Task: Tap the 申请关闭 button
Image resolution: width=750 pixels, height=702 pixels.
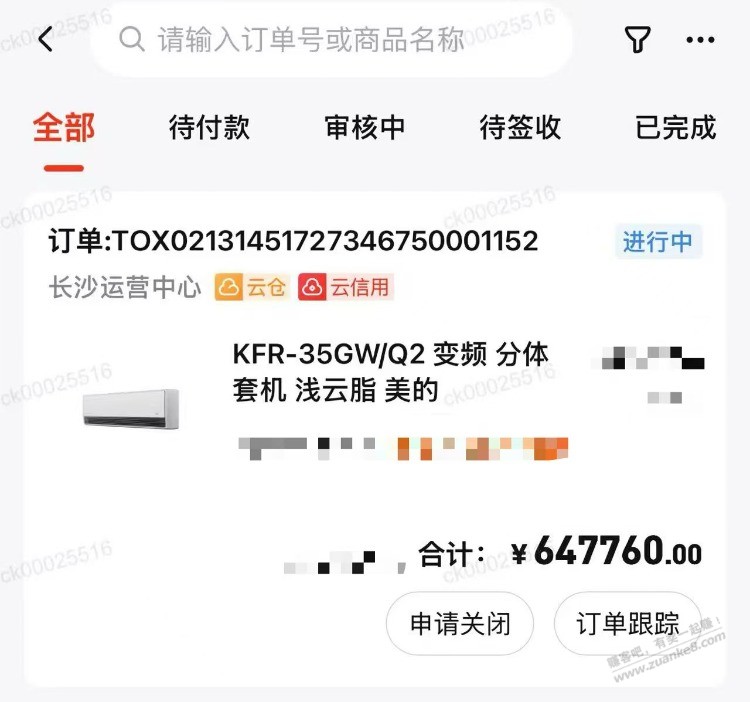Action: 460,625
